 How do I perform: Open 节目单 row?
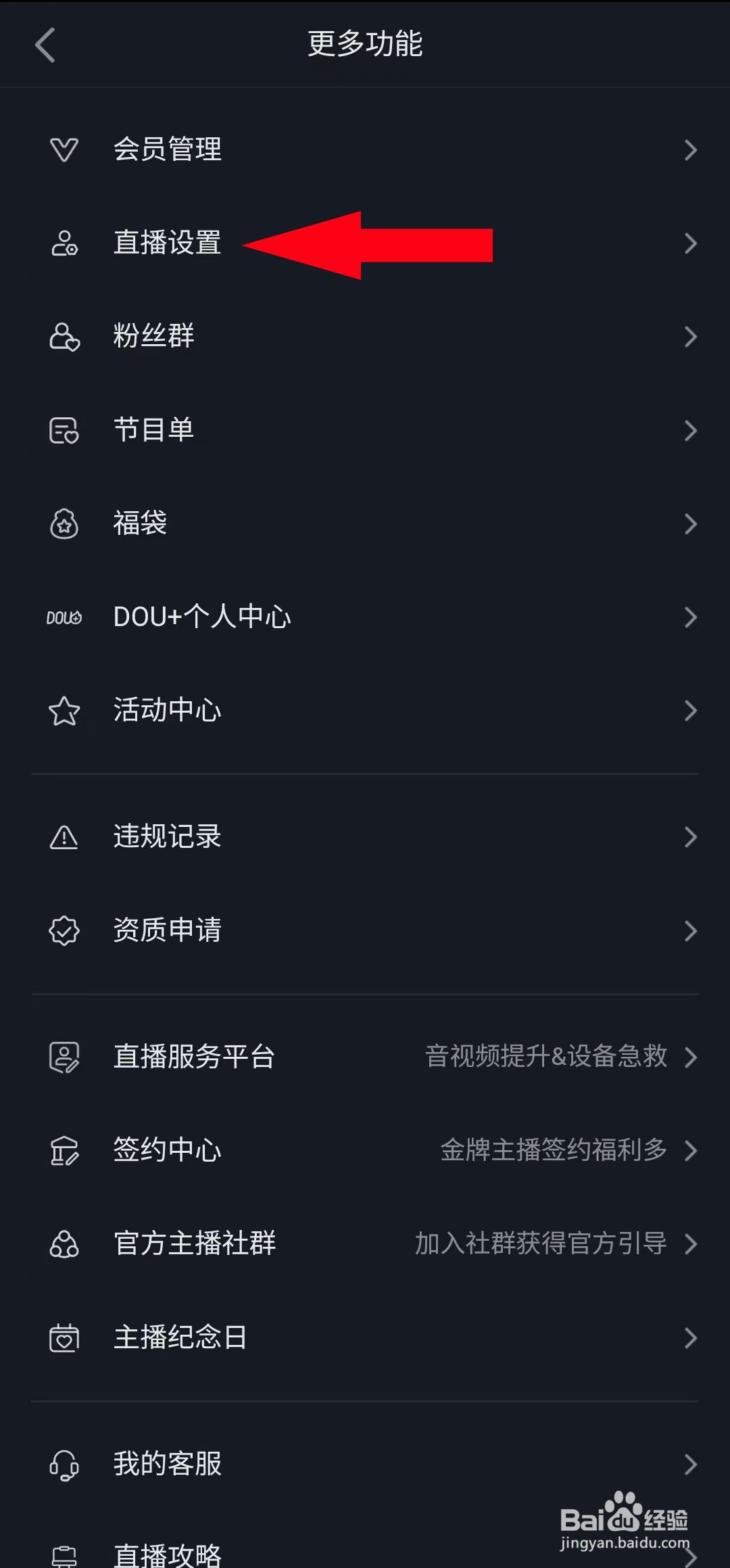coord(365,430)
